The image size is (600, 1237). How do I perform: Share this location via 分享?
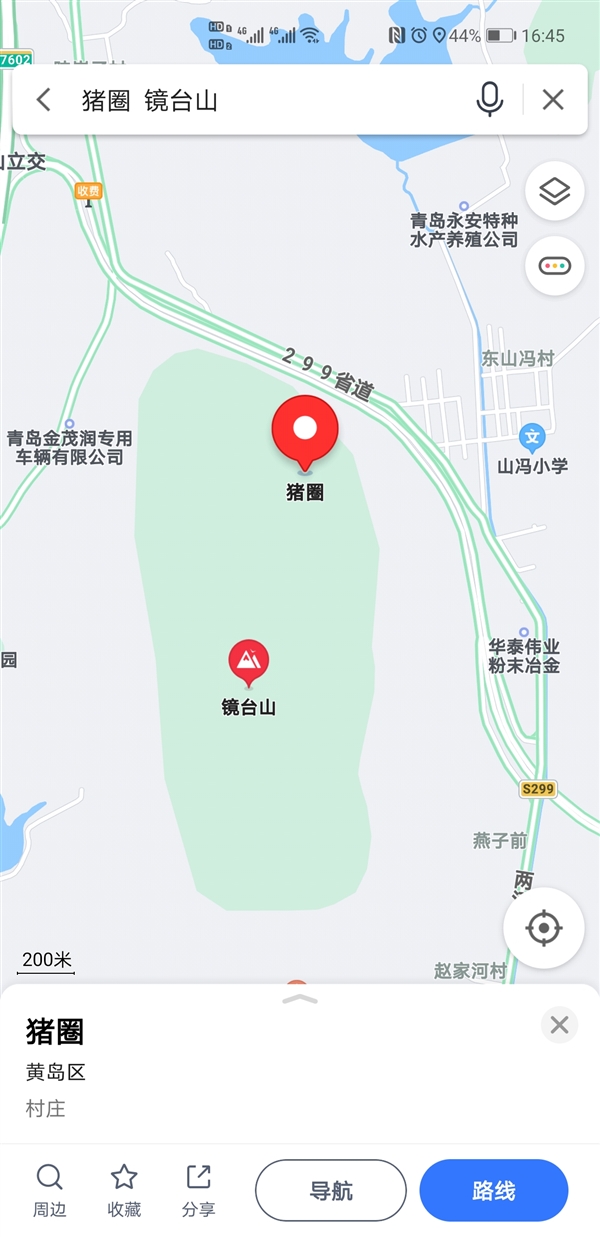(x=198, y=1190)
